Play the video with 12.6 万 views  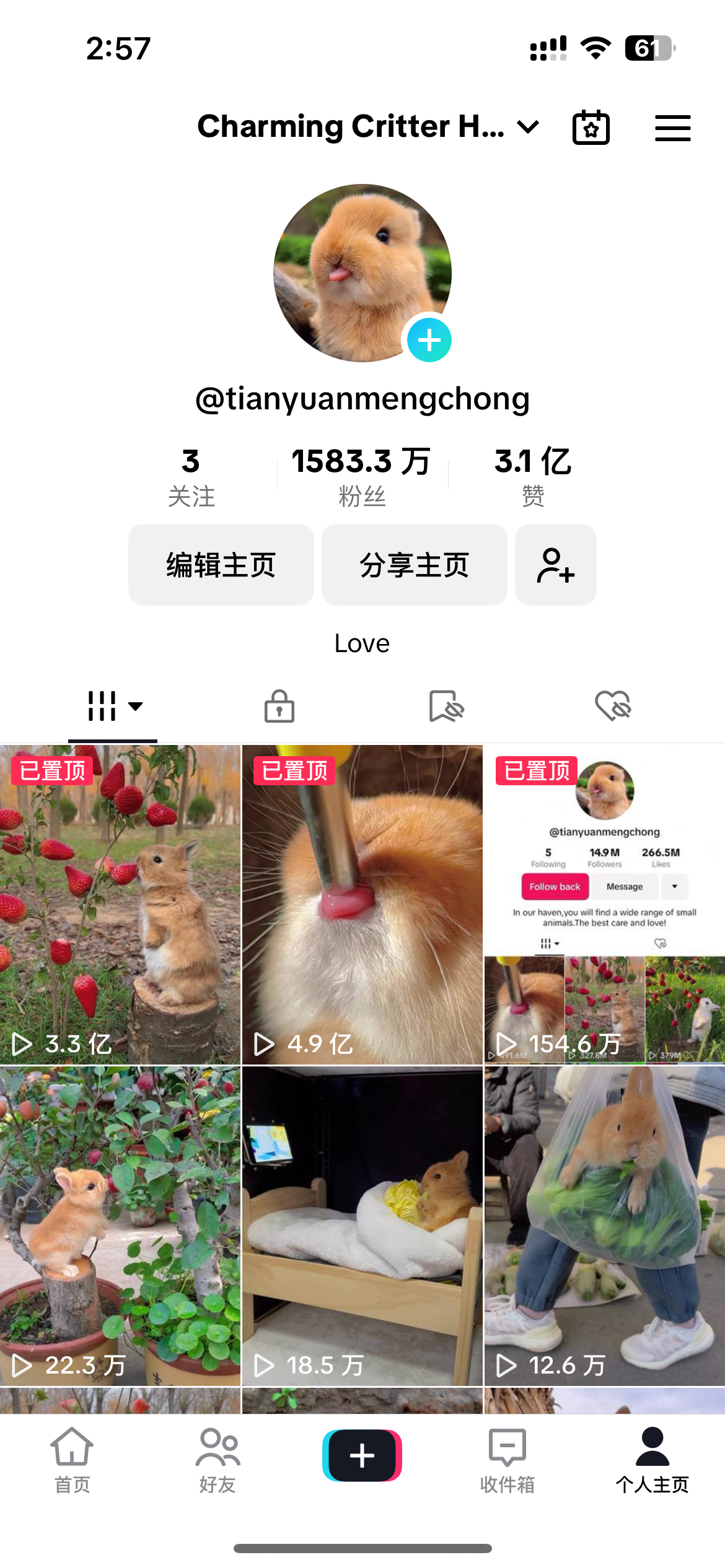coord(604,1226)
